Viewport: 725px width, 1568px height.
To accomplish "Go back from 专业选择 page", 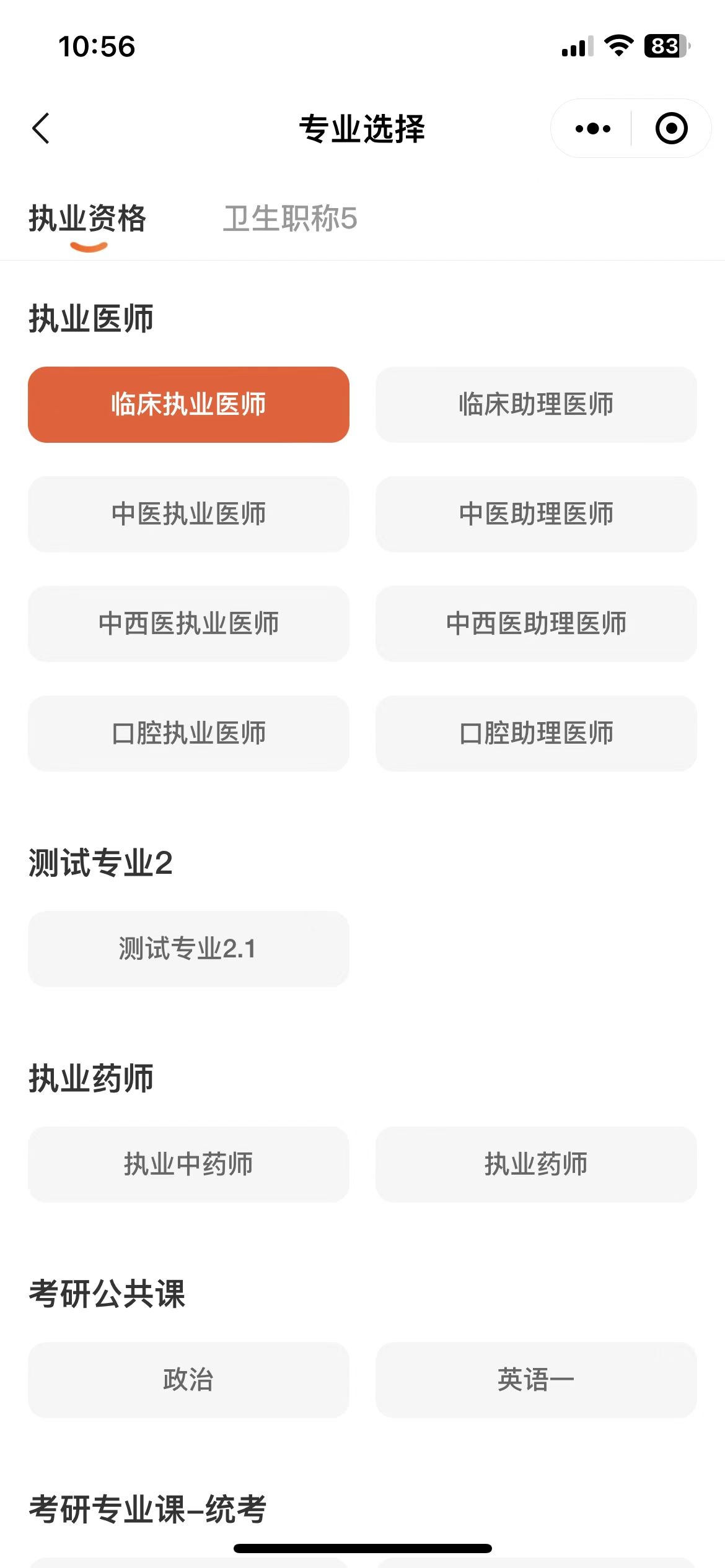I will (41, 129).
